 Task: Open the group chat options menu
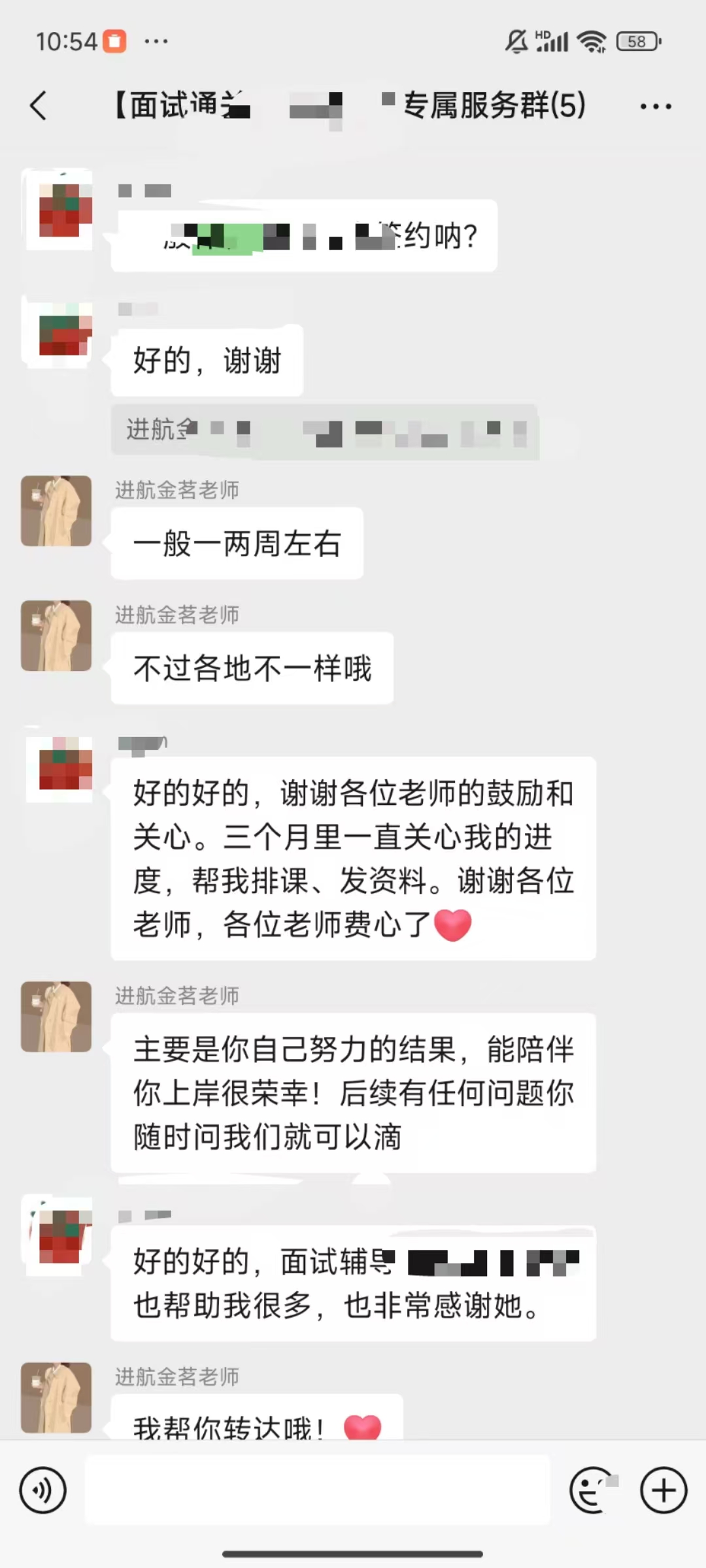click(x=655, y=106)
